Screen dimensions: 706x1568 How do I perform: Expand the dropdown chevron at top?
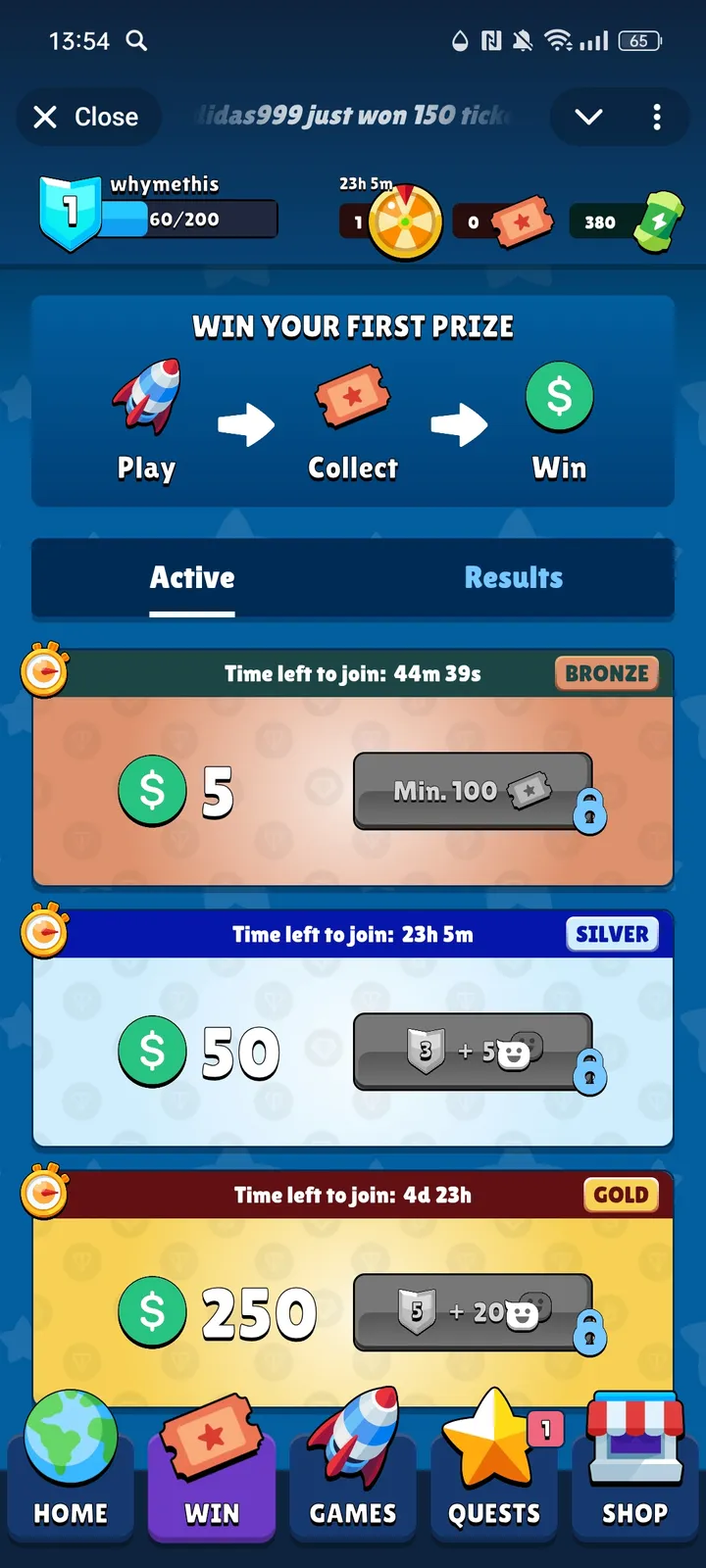588,117
